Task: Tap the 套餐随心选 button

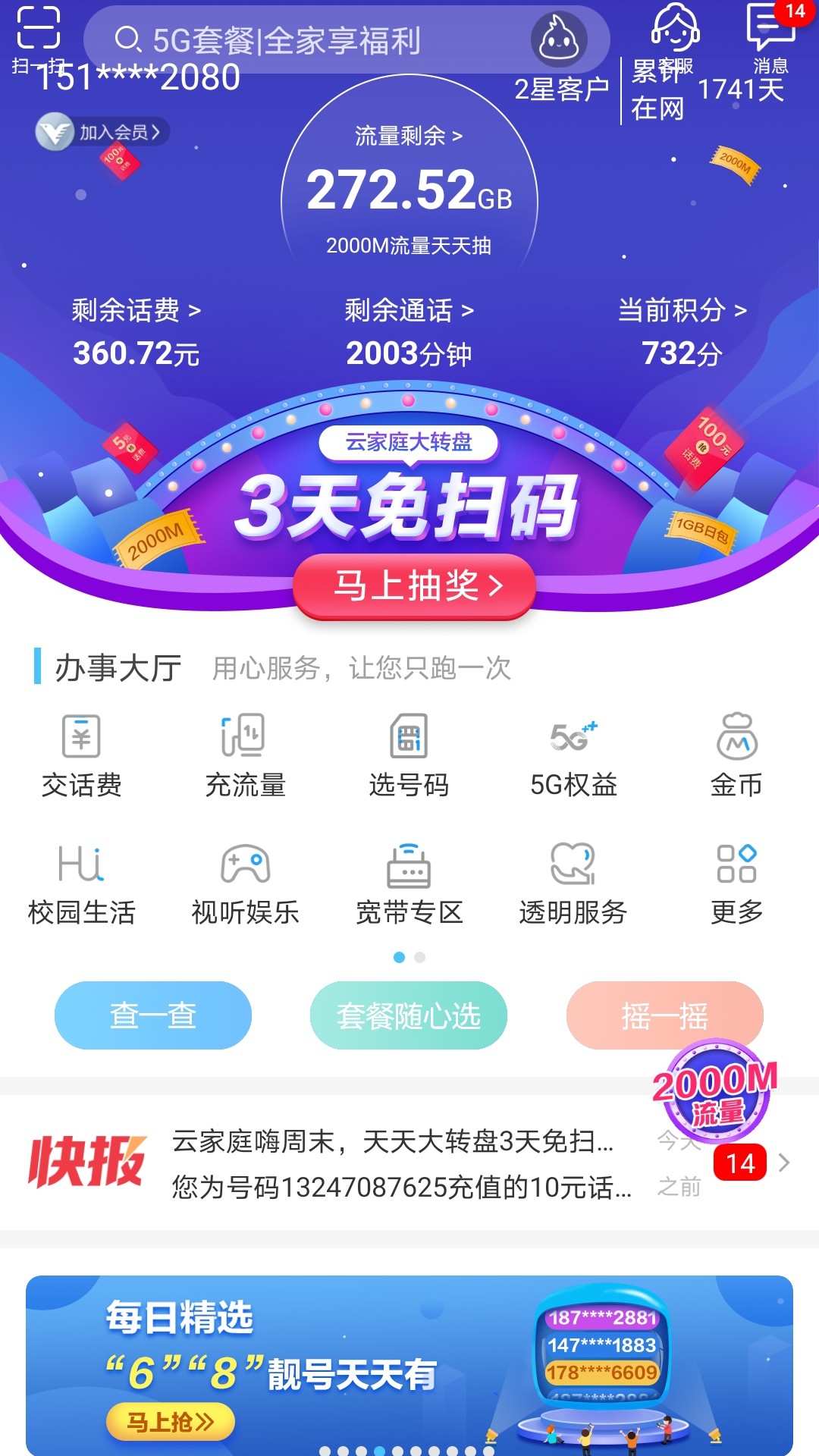Action: tap(409, 1015)
